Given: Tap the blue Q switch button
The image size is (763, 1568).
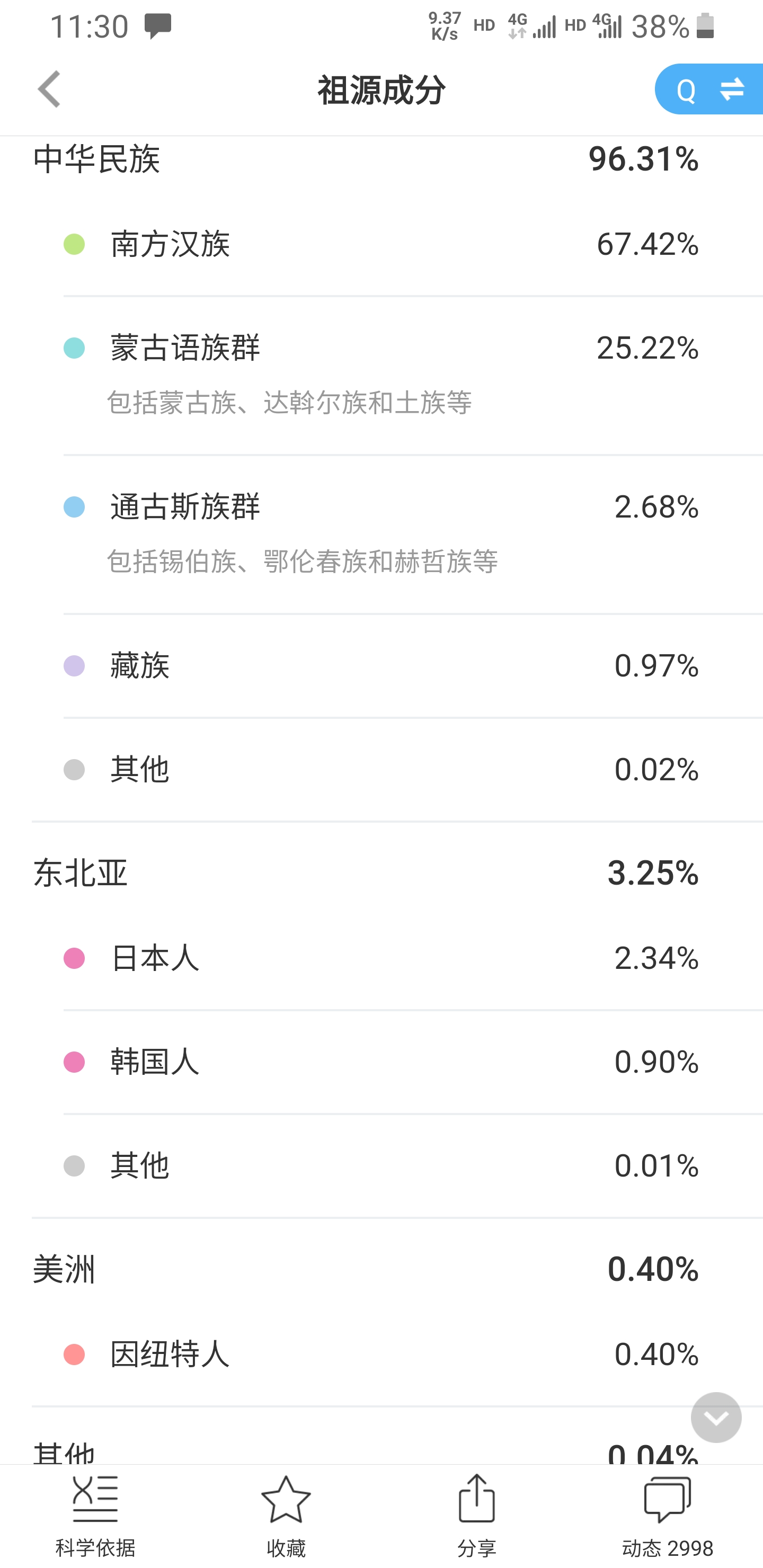Looking at the screenshot, I should 709,90.
